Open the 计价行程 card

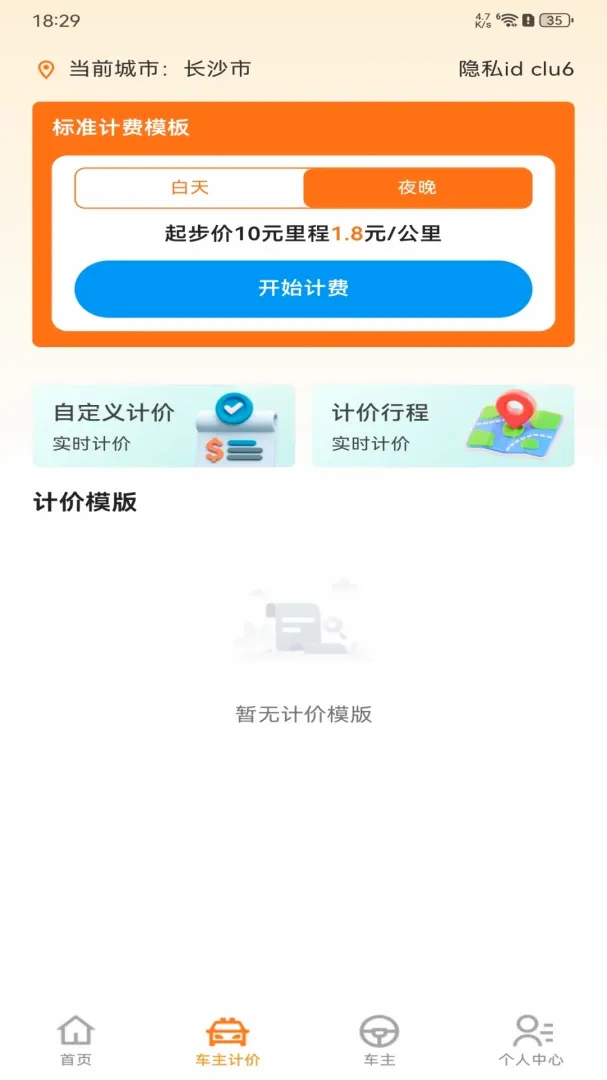(x=443, y=426)
